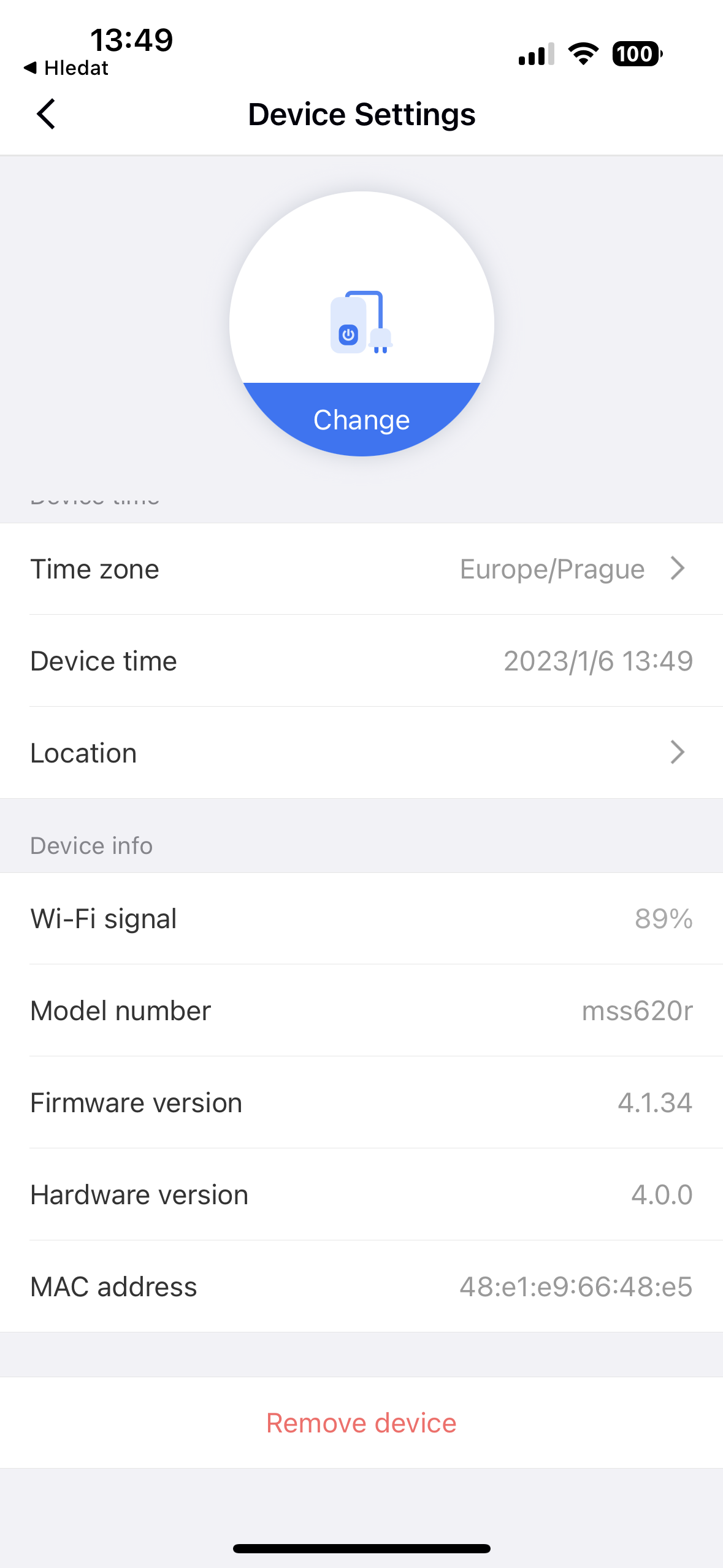The height and width of the screenshot is (1568, 723).
Task: Return to the Hledat app
Action: tap(66, 67)
